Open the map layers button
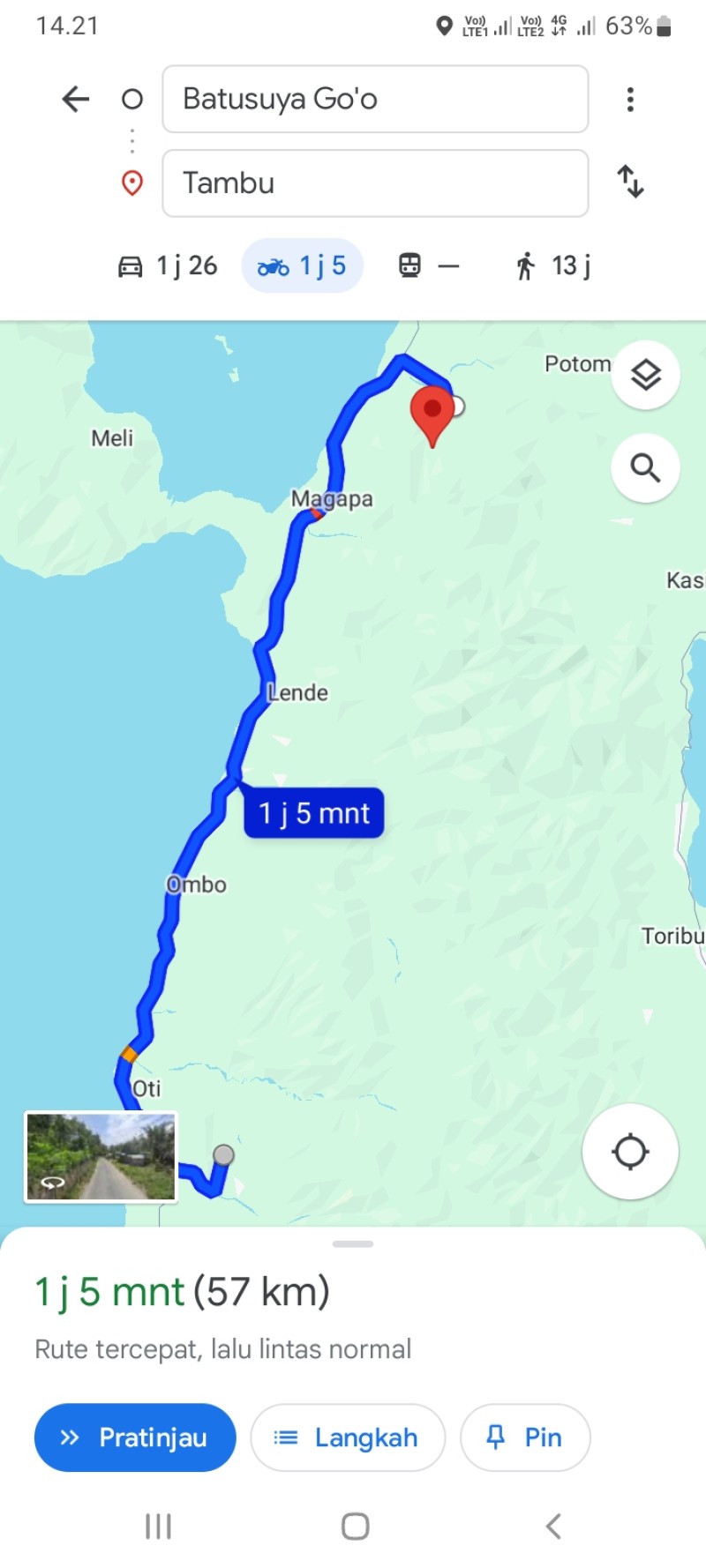Viewport: 706px width, 1568px height. tap(646, 375)
